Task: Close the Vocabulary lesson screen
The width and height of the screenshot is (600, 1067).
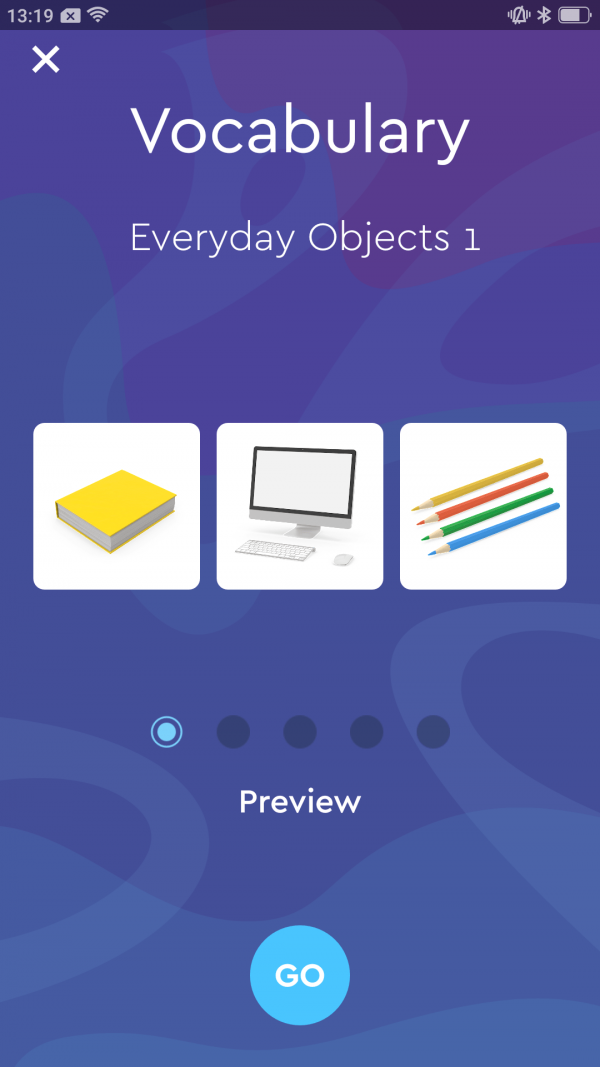Action: pyautogui.click(x=46, y=60)
